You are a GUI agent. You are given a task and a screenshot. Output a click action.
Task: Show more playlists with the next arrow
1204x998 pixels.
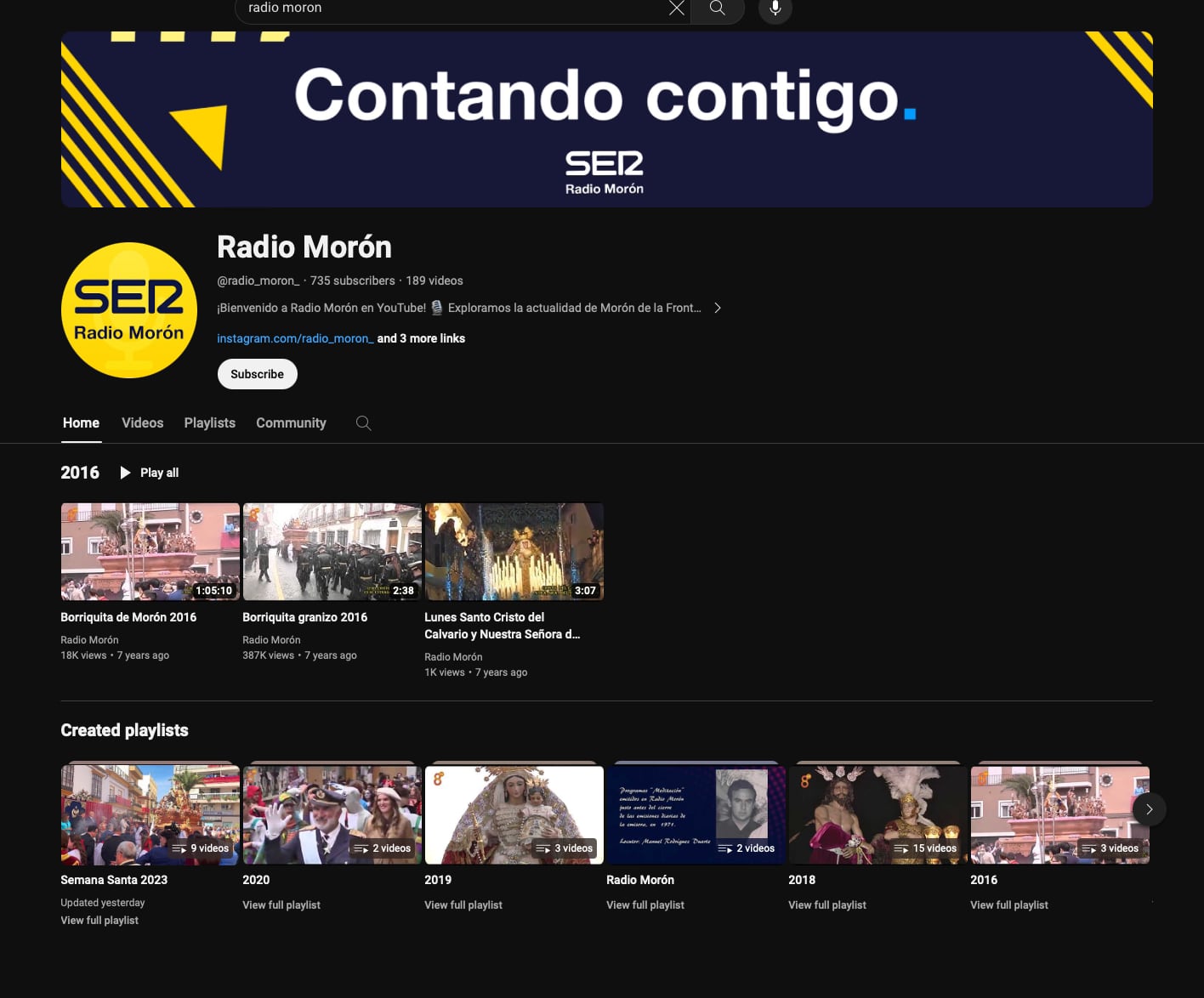tap(1149, 809)
